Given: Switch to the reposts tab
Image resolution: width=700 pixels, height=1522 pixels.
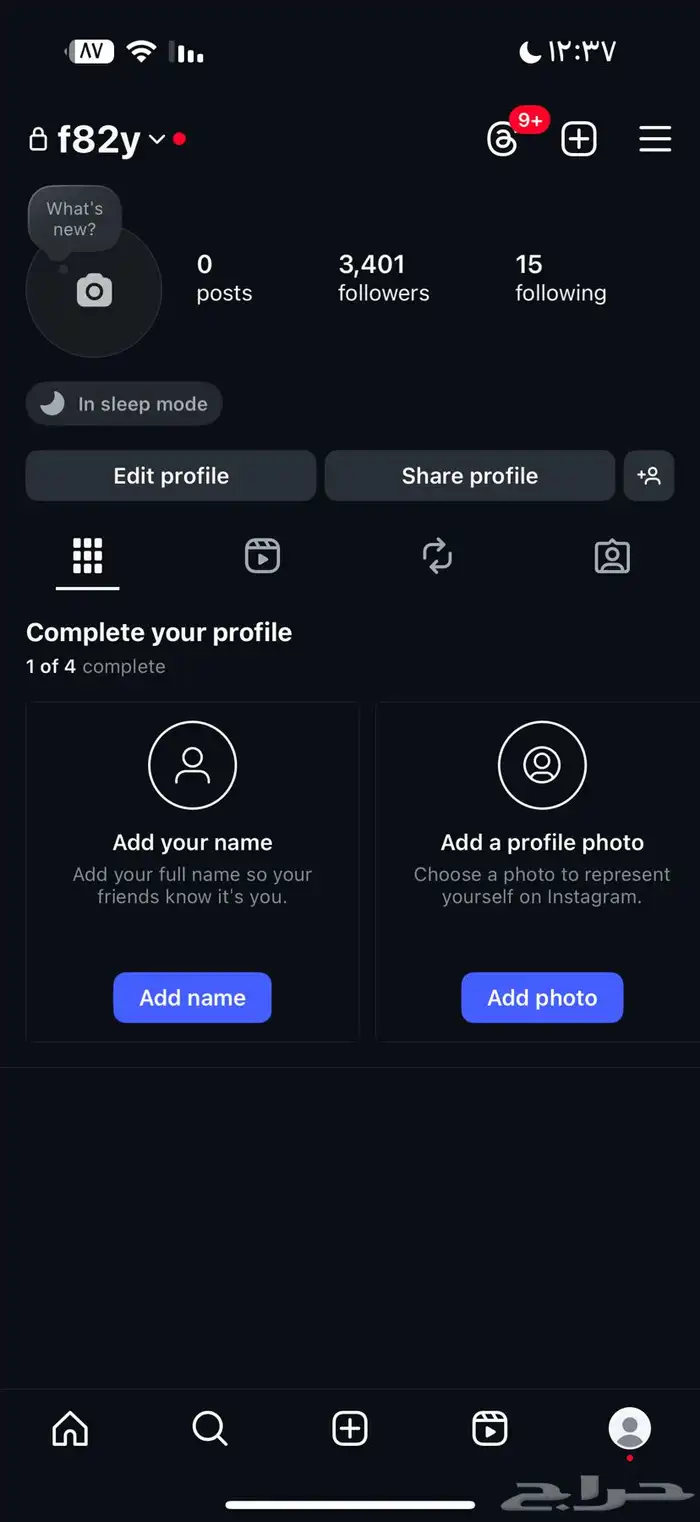Looking at the screenshot, I should (x=437, y=556).
